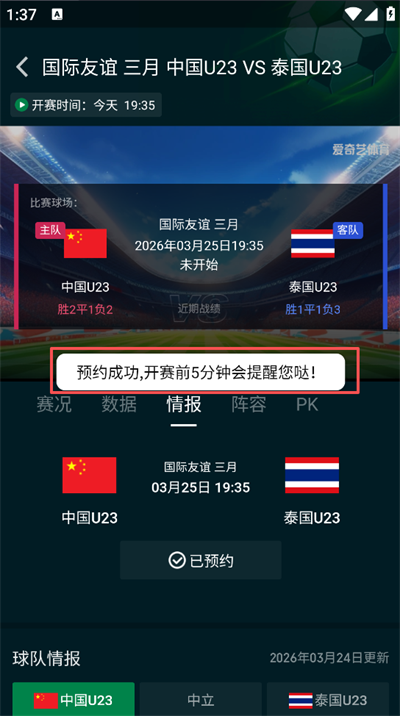Open the 阵容 tab
The width and height of the screenshot is (400, 716).
tap(248, 405)
